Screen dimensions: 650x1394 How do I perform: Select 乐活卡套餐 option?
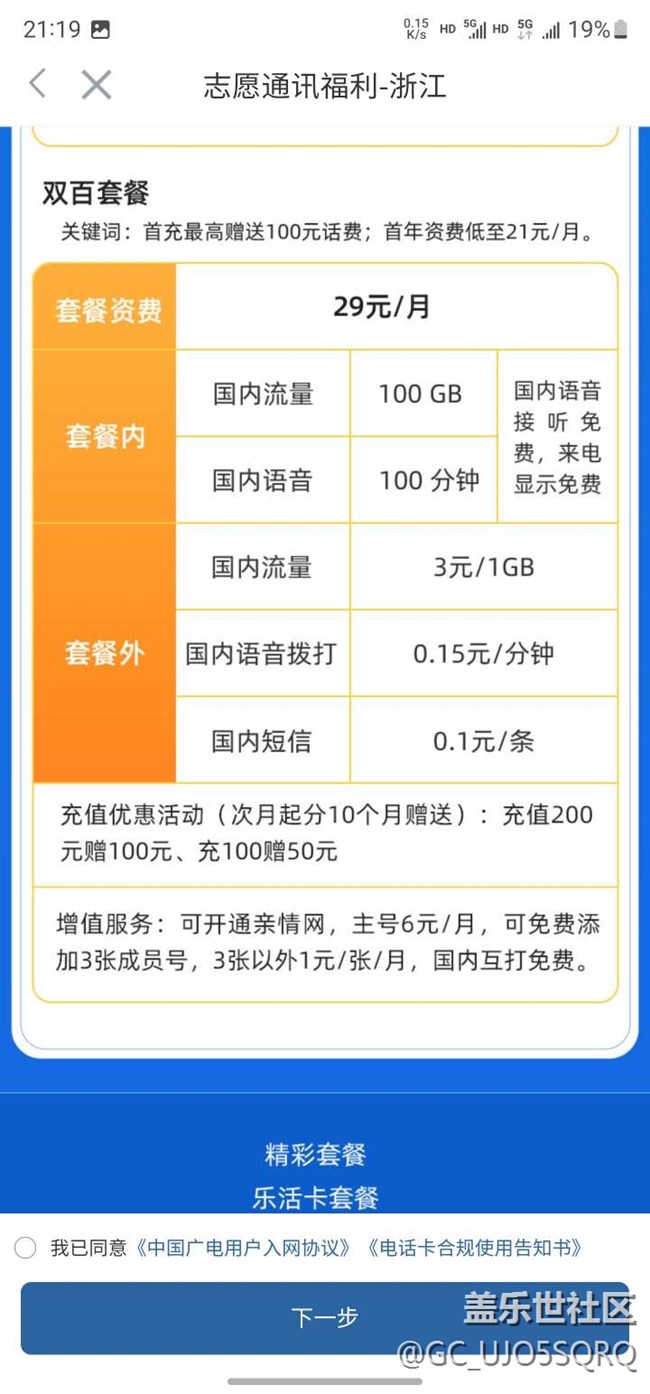[316, 1196]
